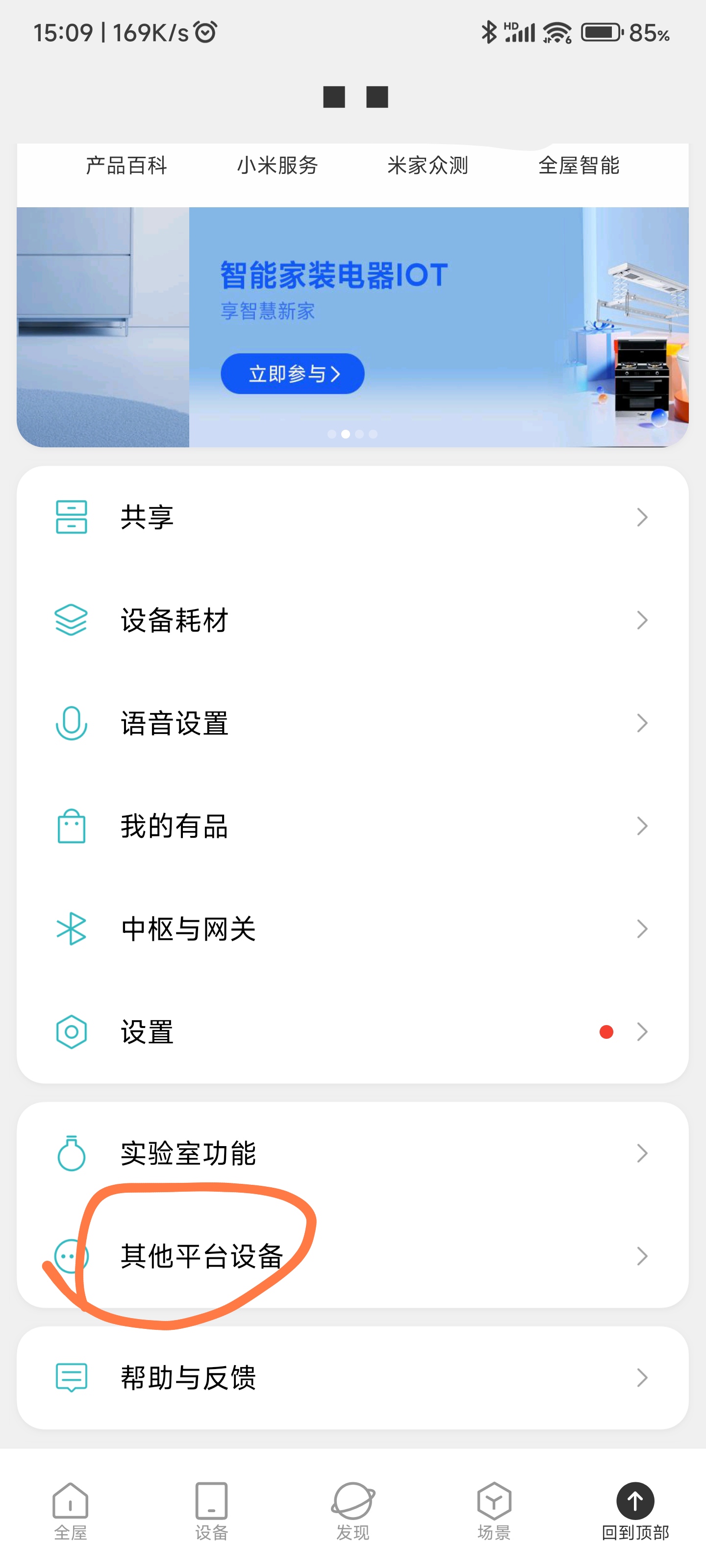
Task: Open the 共享 row
Action: pyautogui.click(x=352, y=517)
